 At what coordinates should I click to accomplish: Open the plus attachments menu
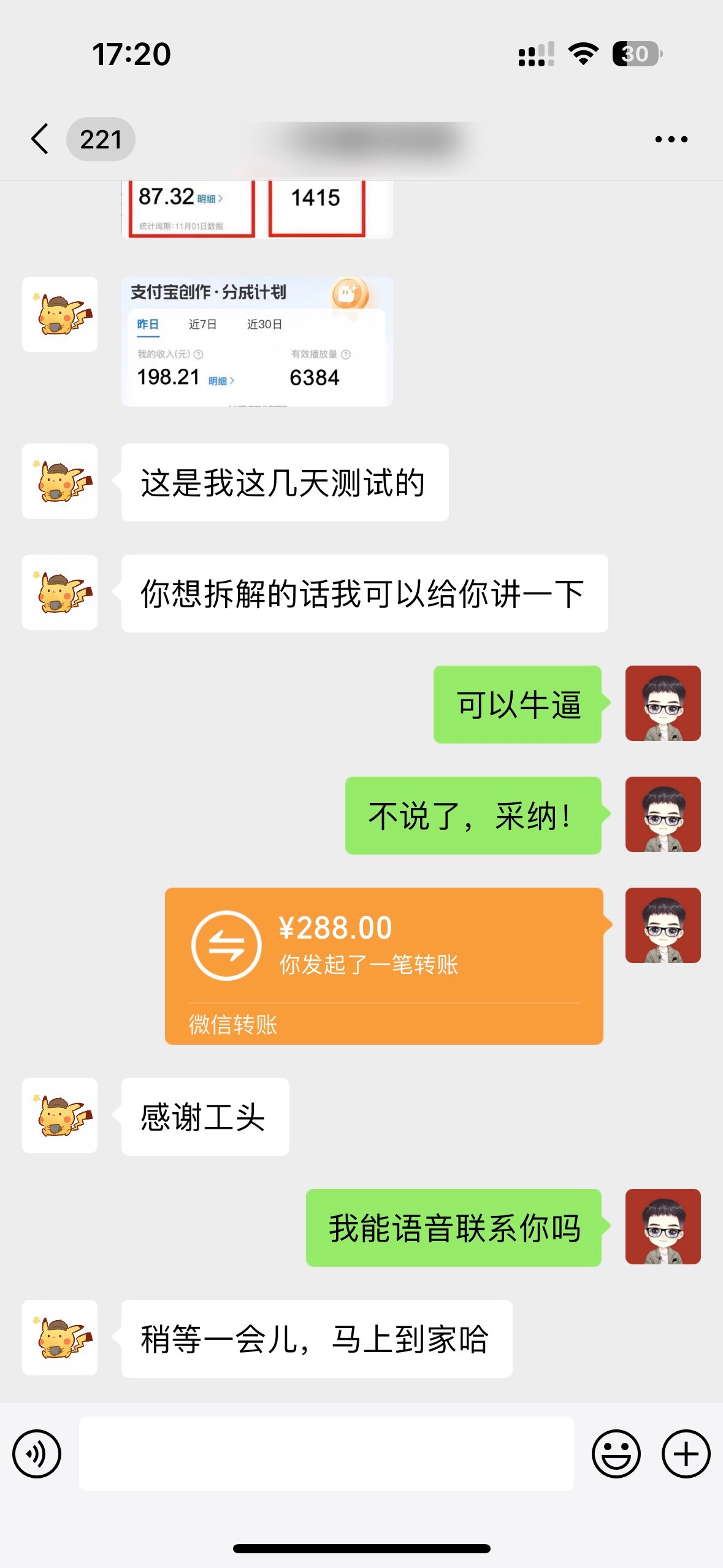(x=686, y=1454)
